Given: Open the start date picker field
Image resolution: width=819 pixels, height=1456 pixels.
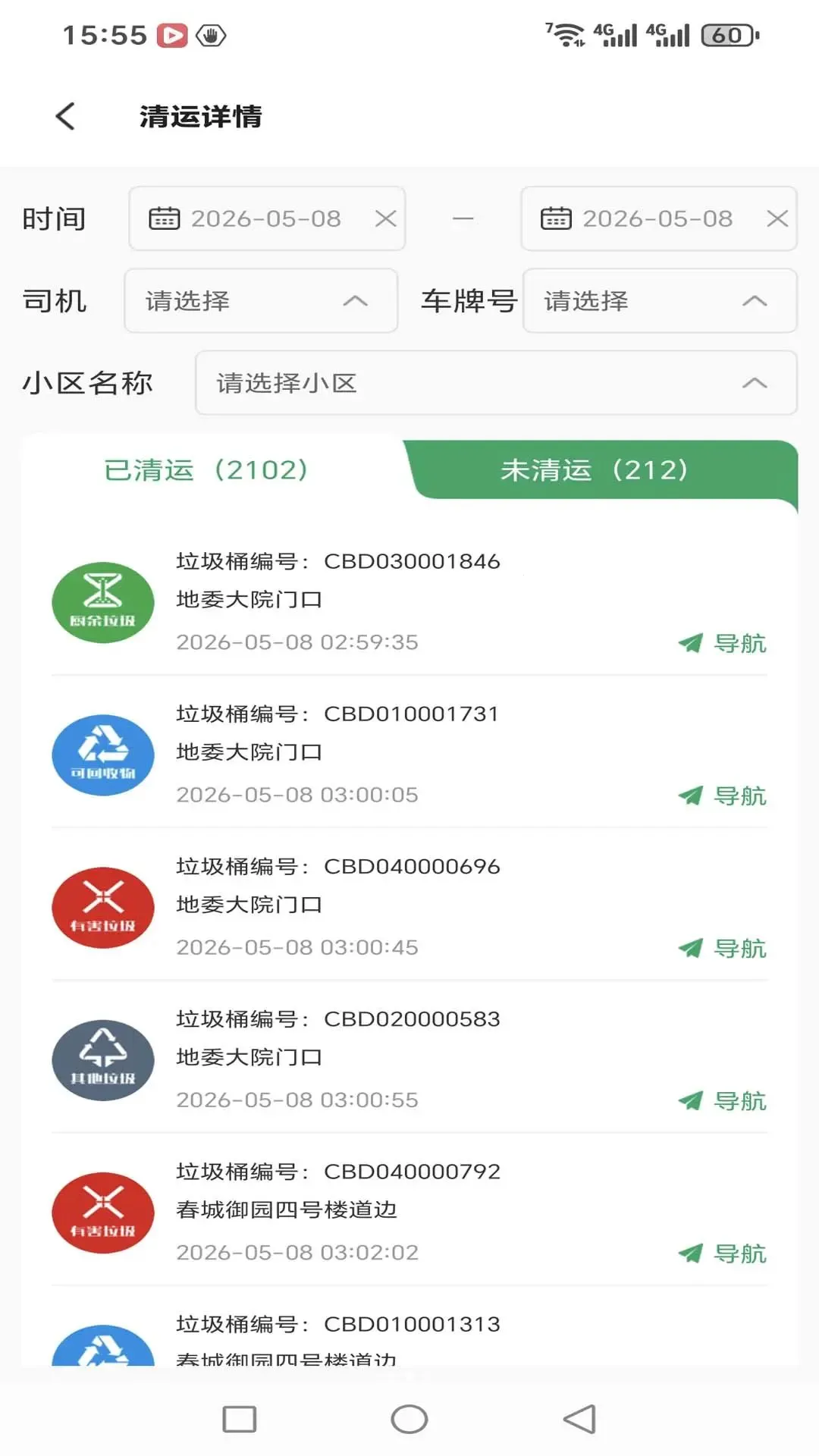Looking at the screenshot, I should [267, 218].
